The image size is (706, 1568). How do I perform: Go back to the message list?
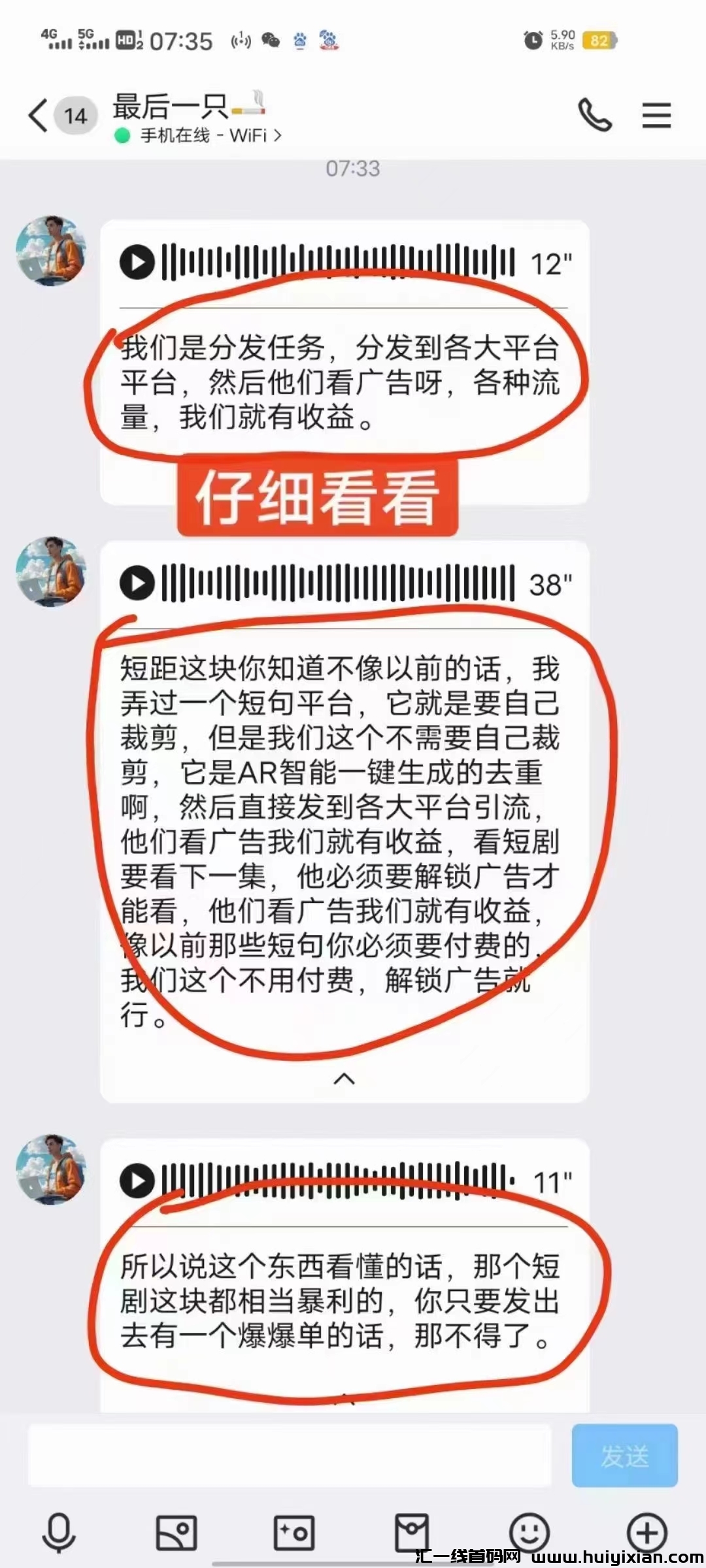tap(39, 116)
